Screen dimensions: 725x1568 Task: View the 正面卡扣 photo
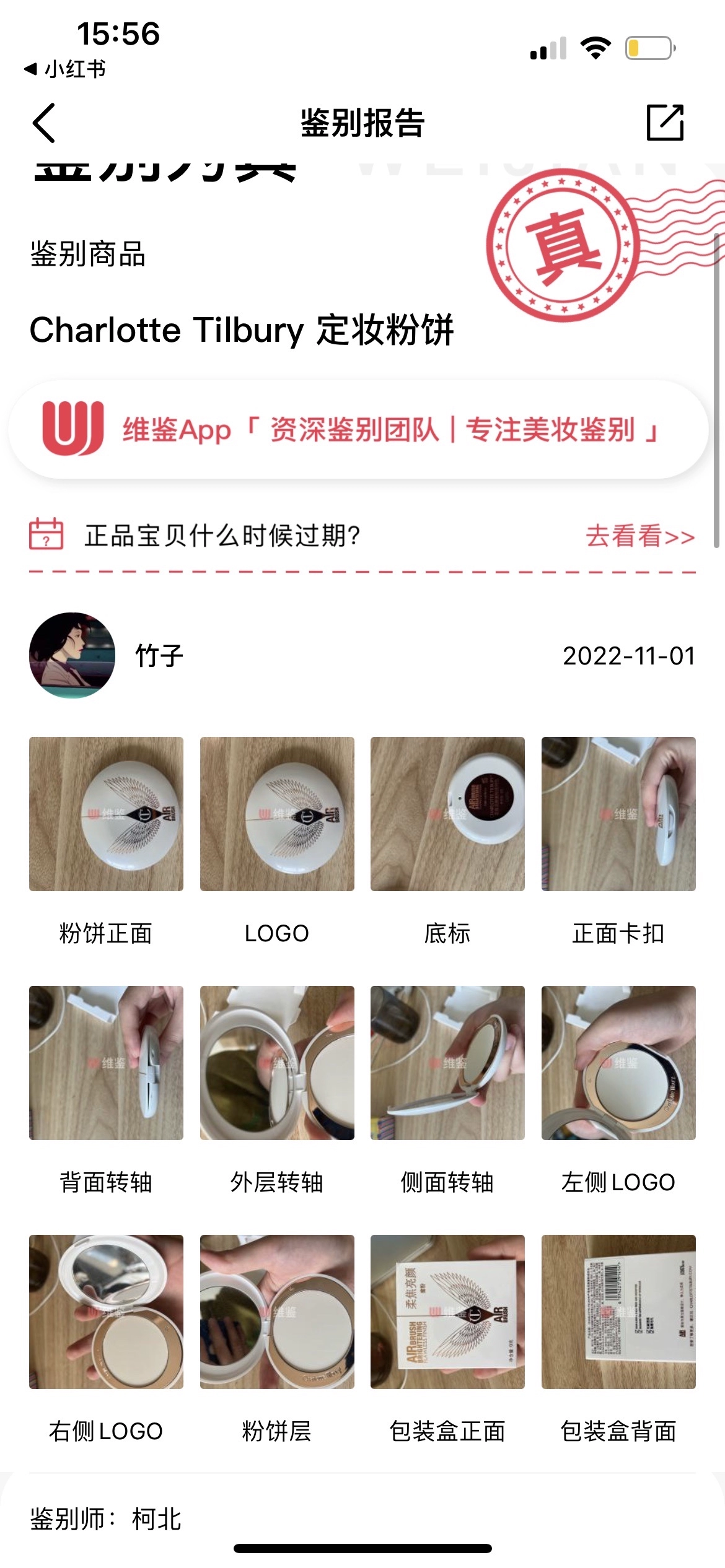point(618,814)
